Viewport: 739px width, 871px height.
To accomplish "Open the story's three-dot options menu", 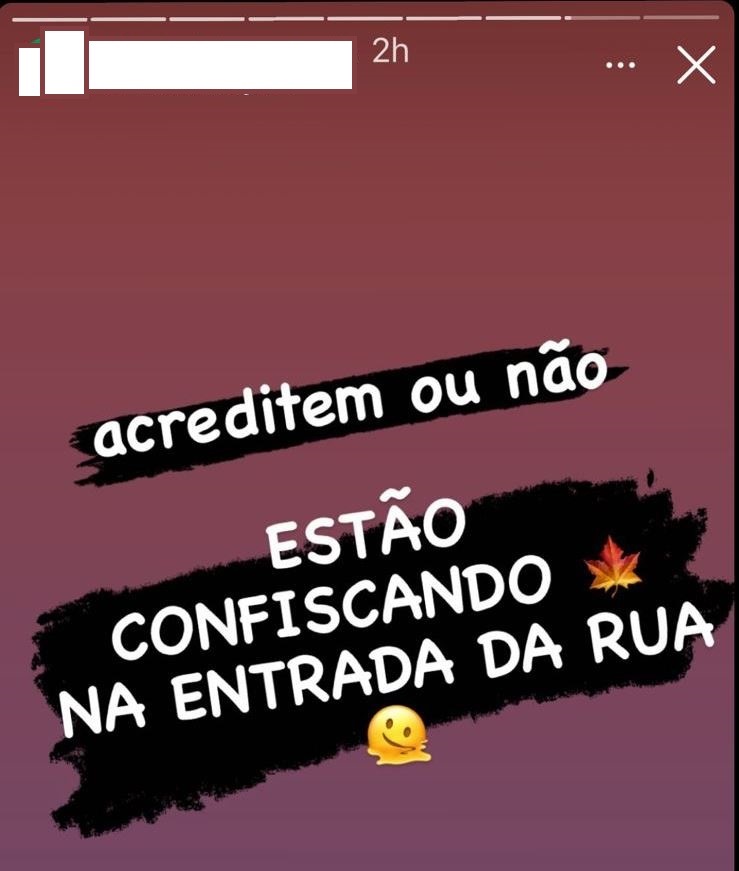I will (x=621, y=66).
